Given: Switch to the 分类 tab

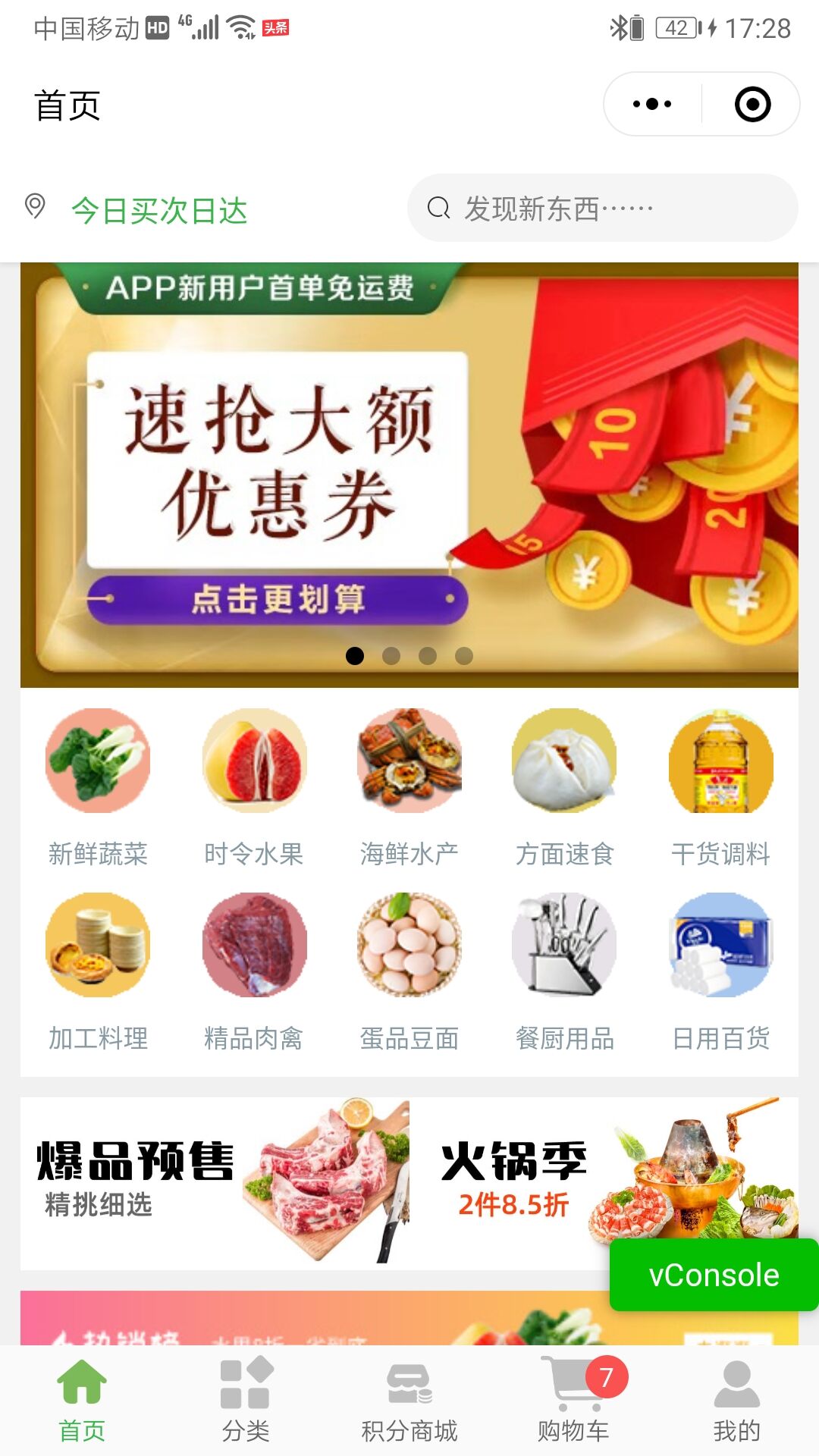Looking at the screenshot, I should coord(246,1400).
